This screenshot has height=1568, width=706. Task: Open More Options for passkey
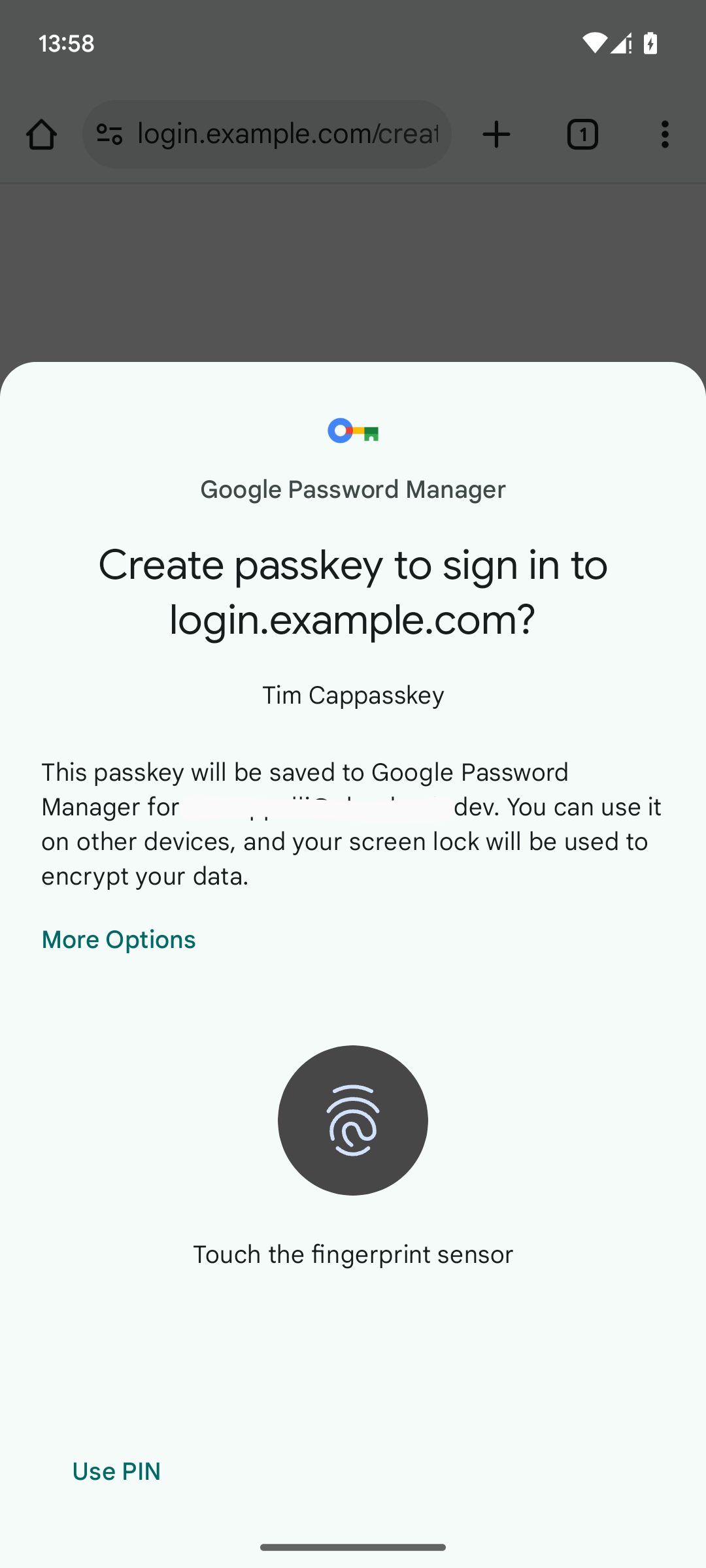coord(118,939)
